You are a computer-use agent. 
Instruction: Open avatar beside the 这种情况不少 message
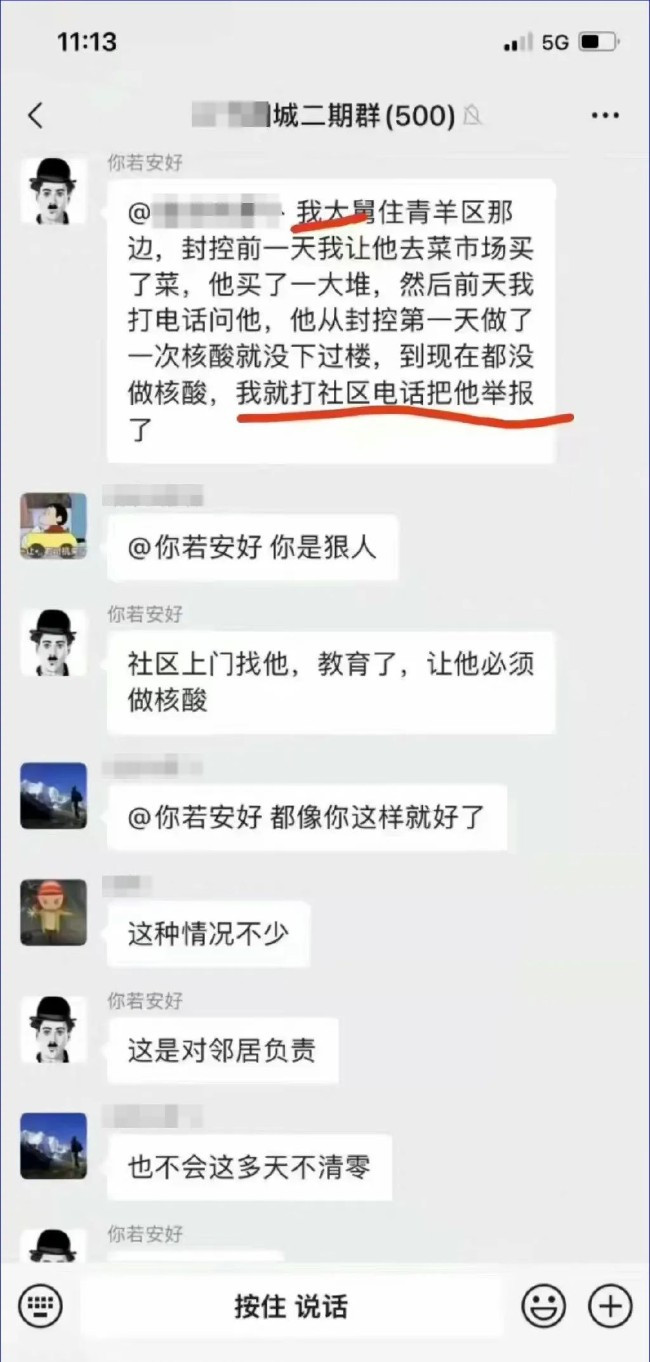[x=54, y=913]
